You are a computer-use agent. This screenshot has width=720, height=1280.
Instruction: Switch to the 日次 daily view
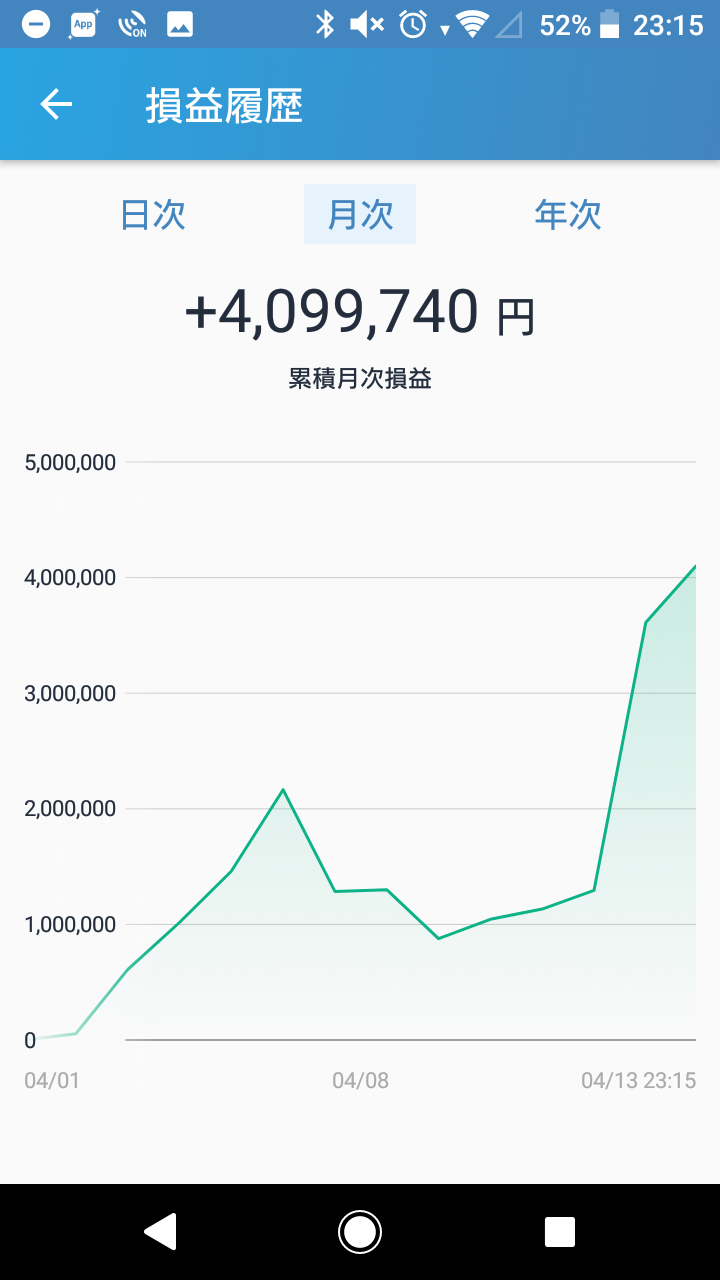click(153, 215)
